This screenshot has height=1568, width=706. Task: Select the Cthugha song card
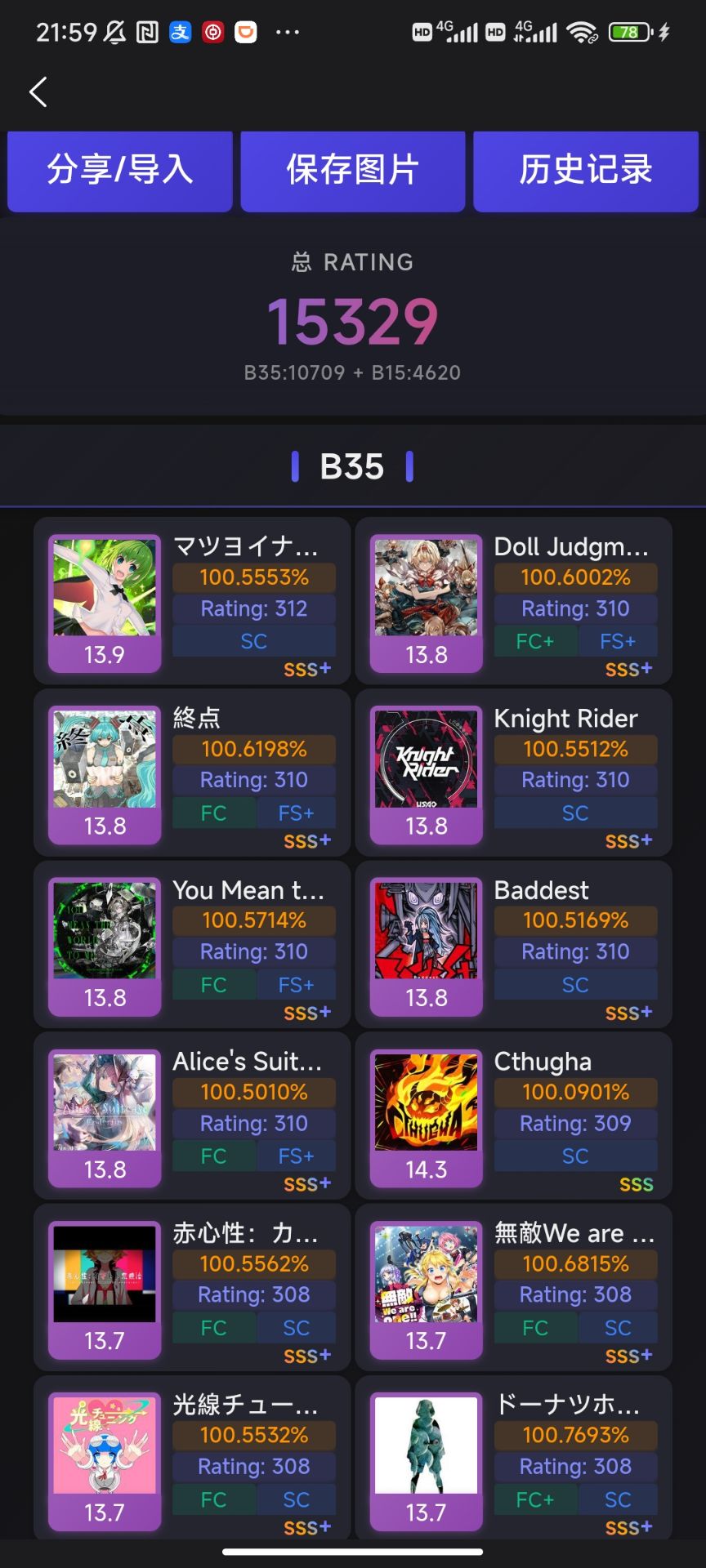(514, 1116)
